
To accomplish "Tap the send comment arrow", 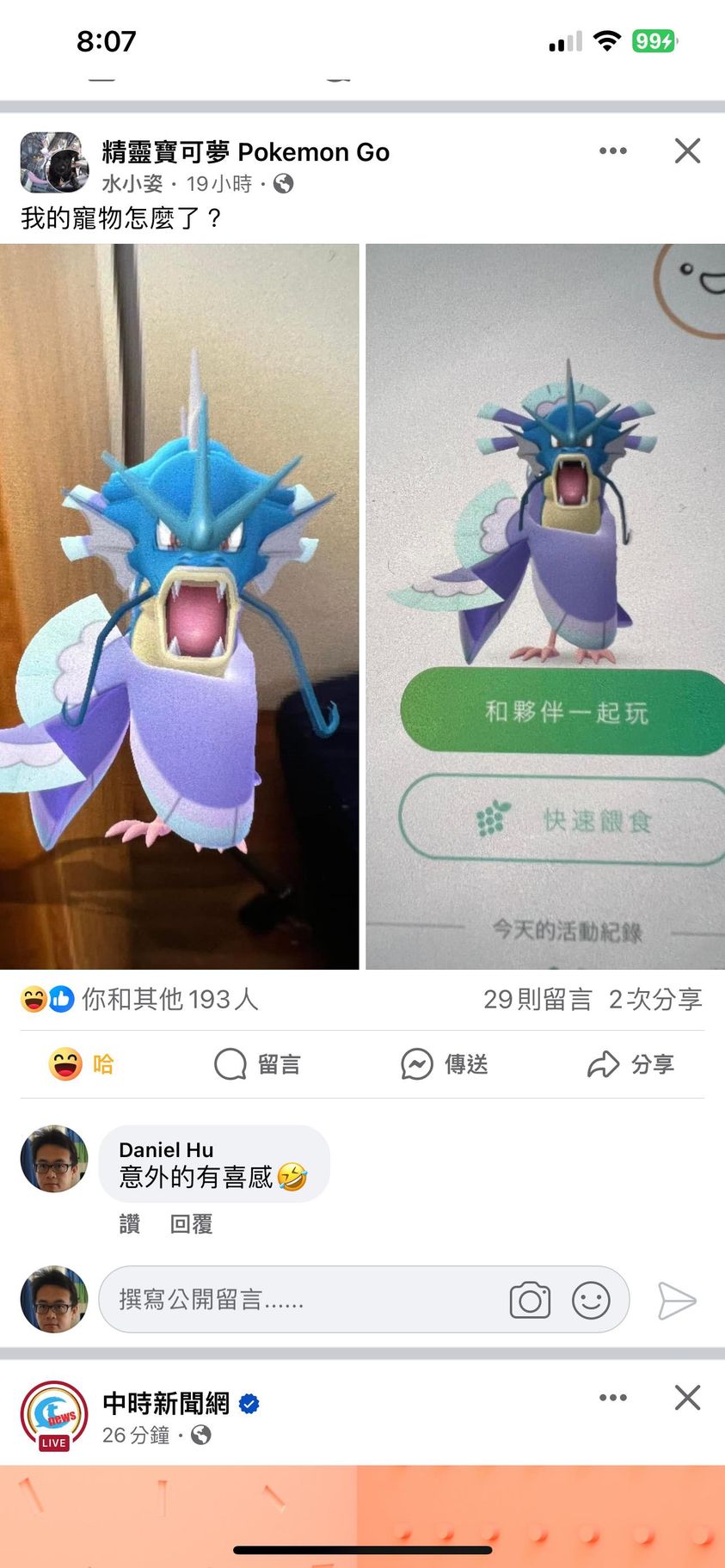I will (x=677, y=1300).
